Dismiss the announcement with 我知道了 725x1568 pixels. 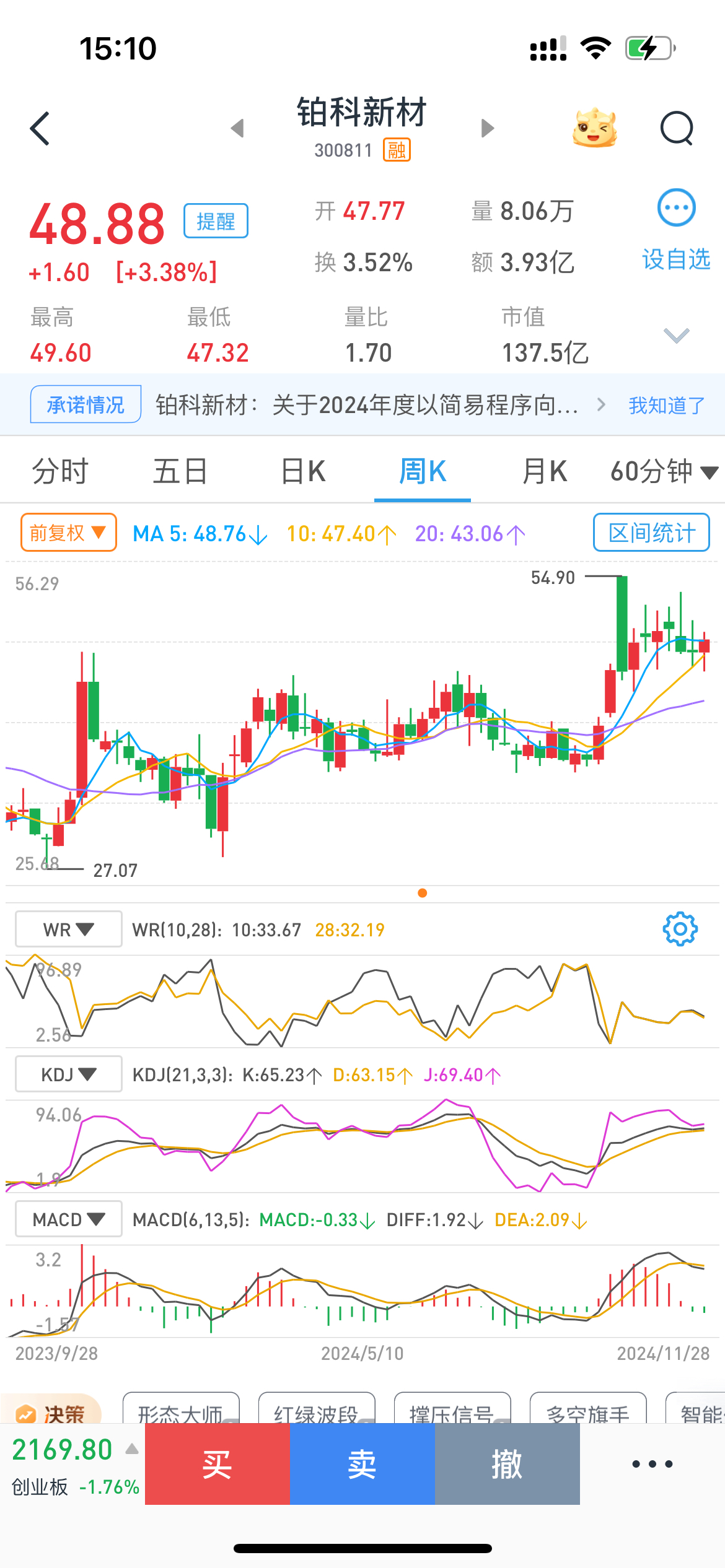point(666,404)
